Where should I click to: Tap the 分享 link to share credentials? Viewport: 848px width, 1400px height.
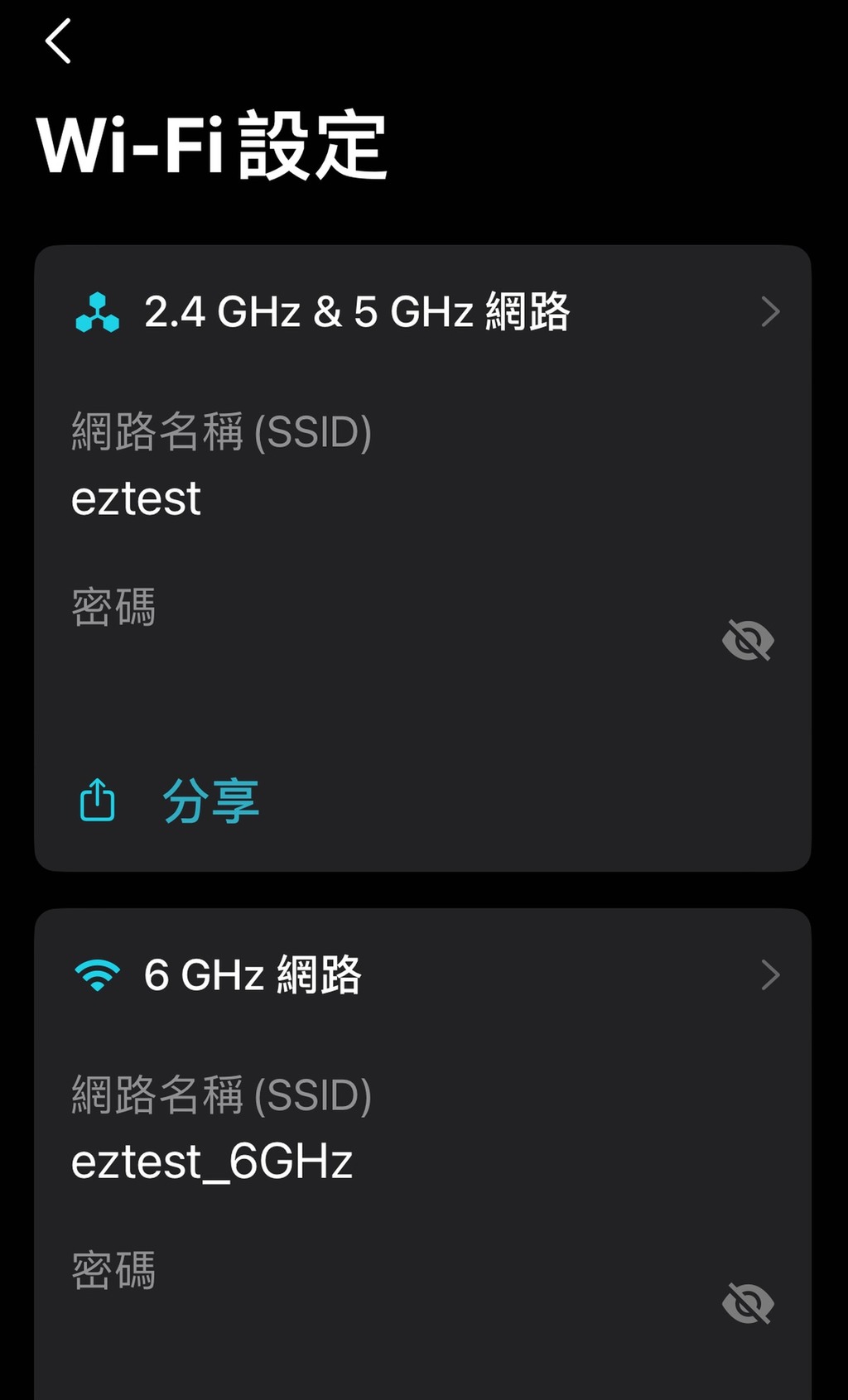click(211, 799)
